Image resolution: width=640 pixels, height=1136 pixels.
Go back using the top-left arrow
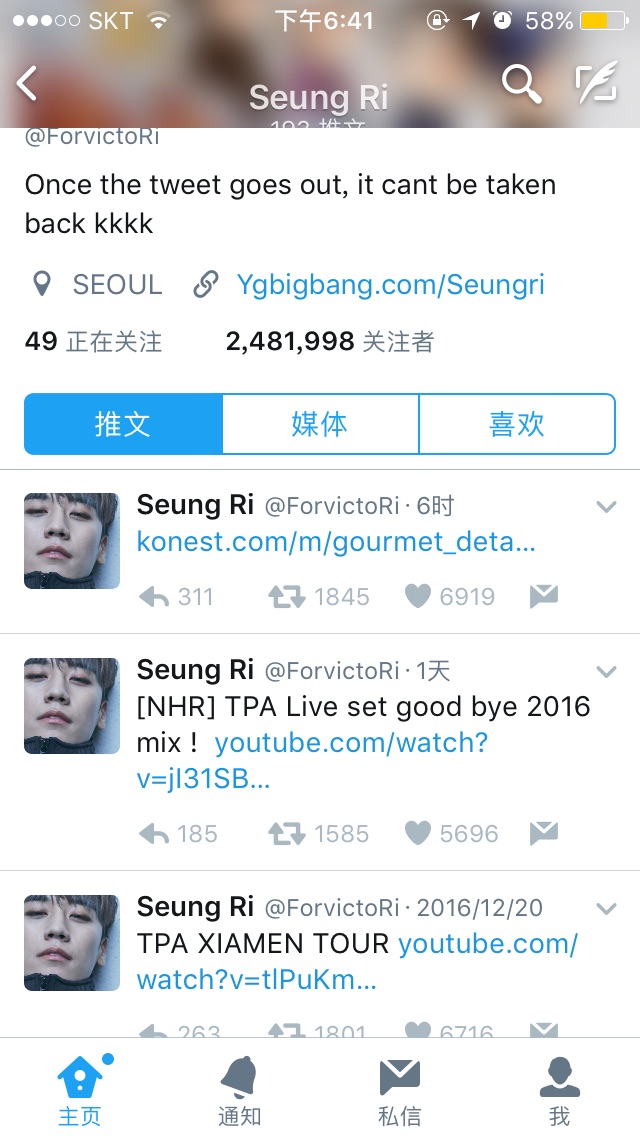28,84
